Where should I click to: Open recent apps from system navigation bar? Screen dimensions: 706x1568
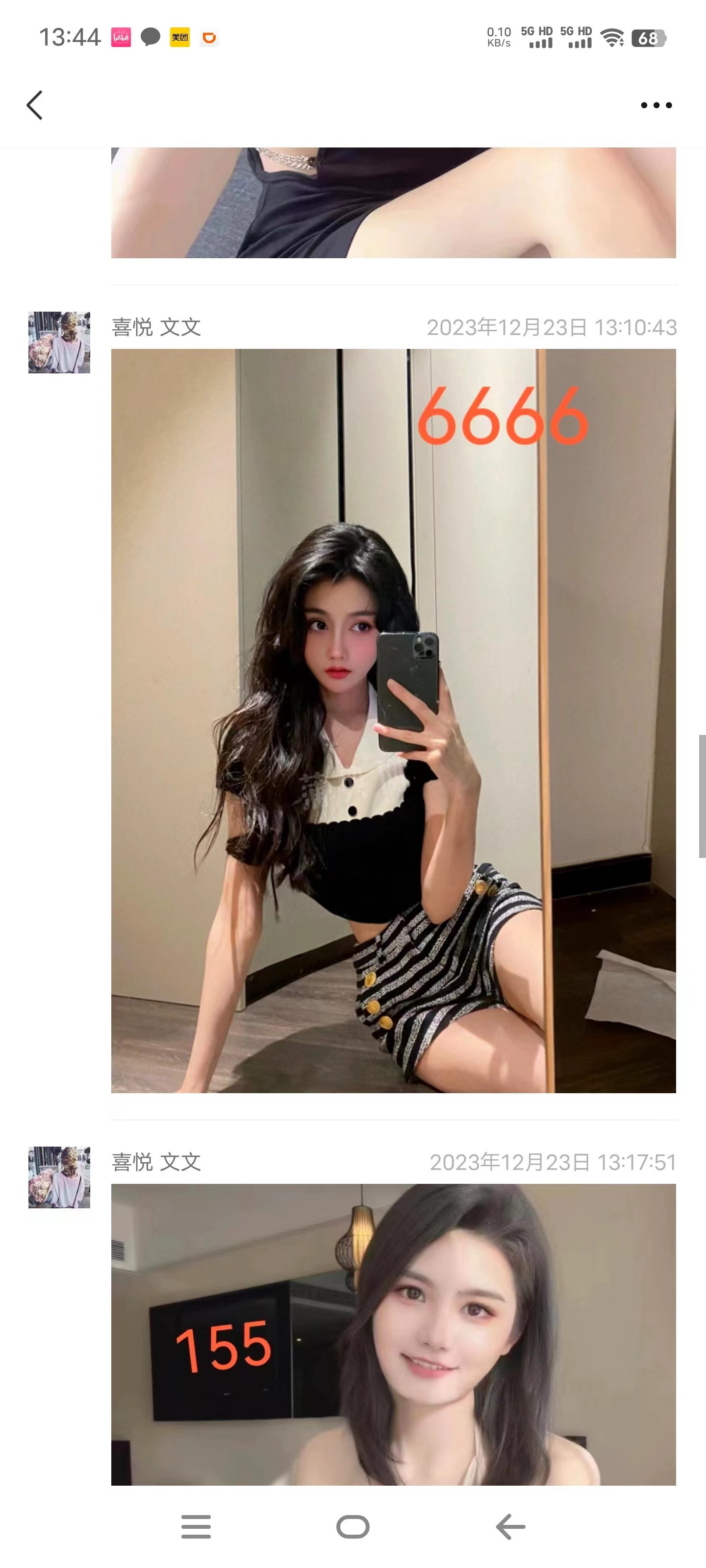(196, 1527)
